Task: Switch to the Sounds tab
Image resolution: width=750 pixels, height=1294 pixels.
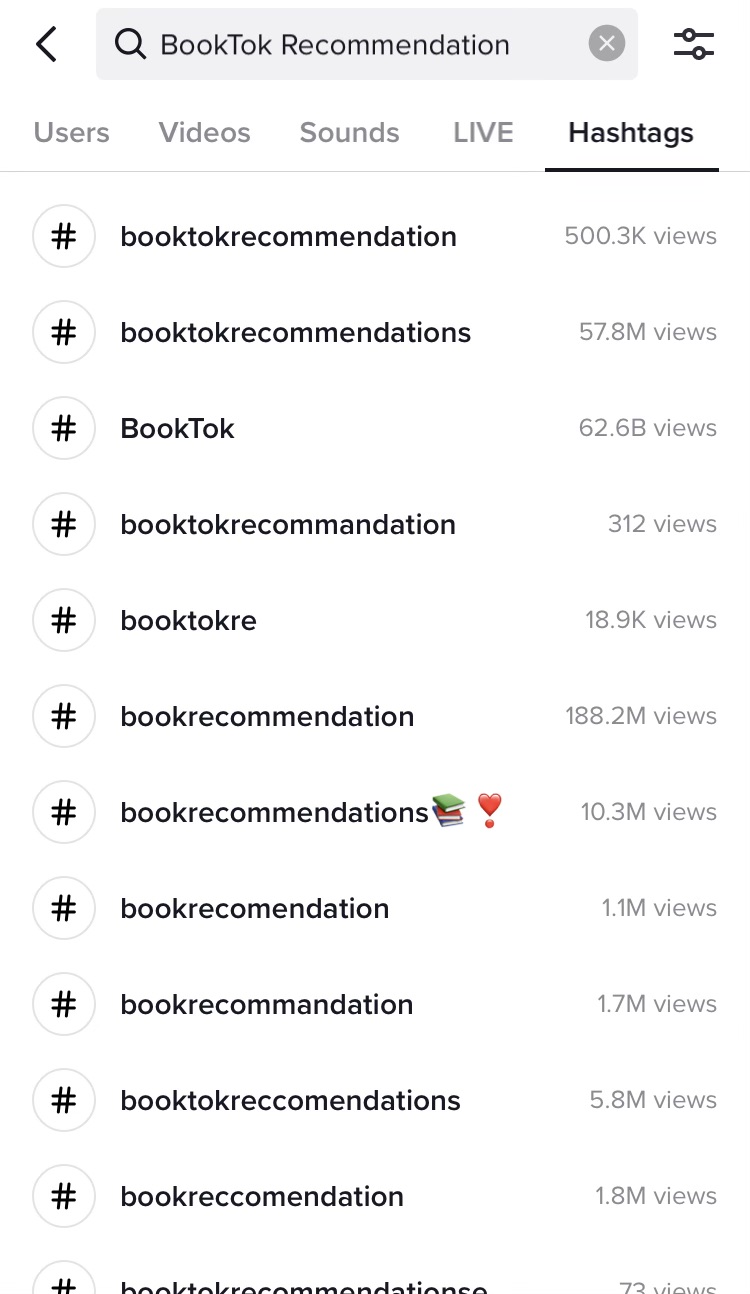Action: tap(349, 132)
